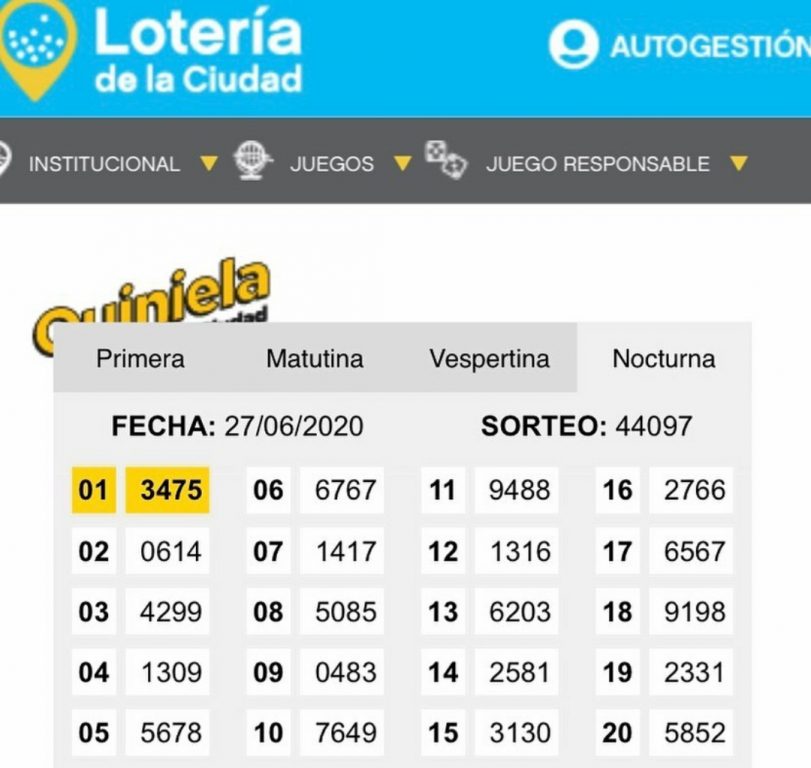Expand the Institucional dropdown menu
811x768 pixels.
click(118, 164)
